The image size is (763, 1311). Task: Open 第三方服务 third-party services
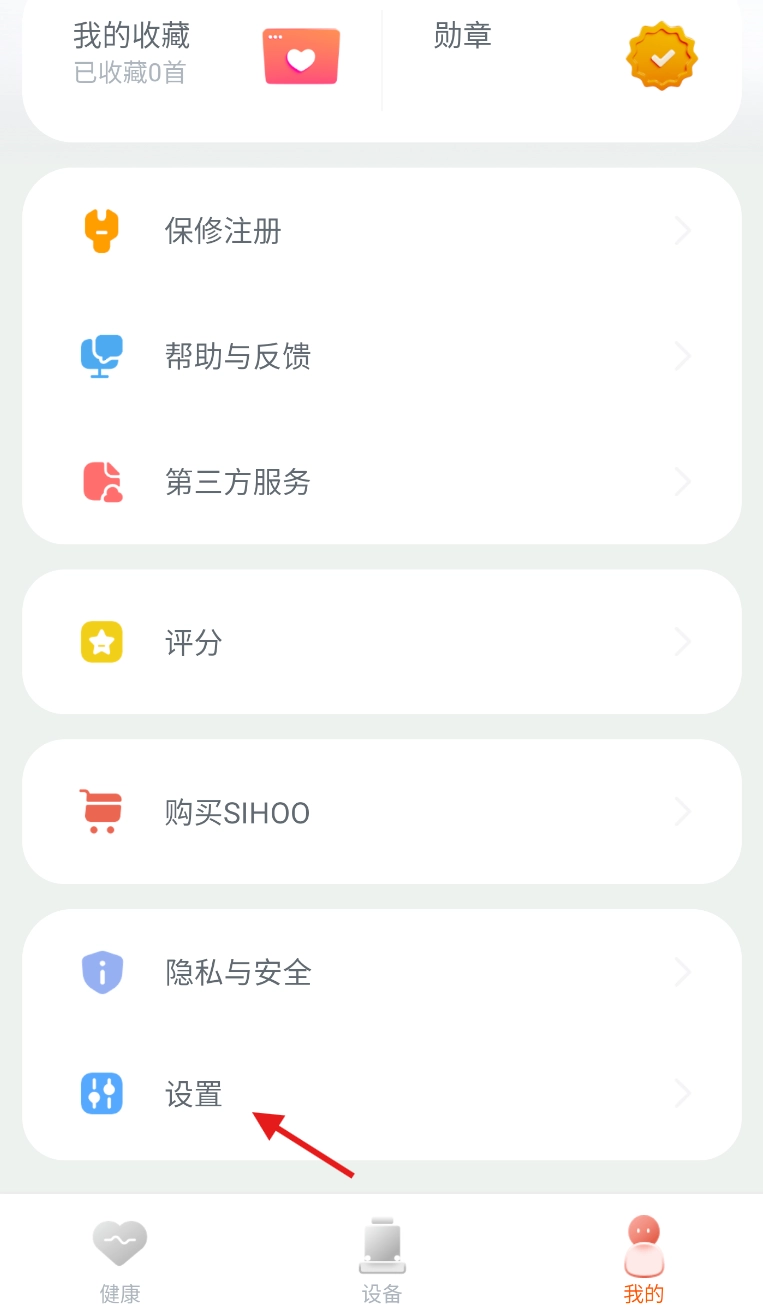[381, 482]
